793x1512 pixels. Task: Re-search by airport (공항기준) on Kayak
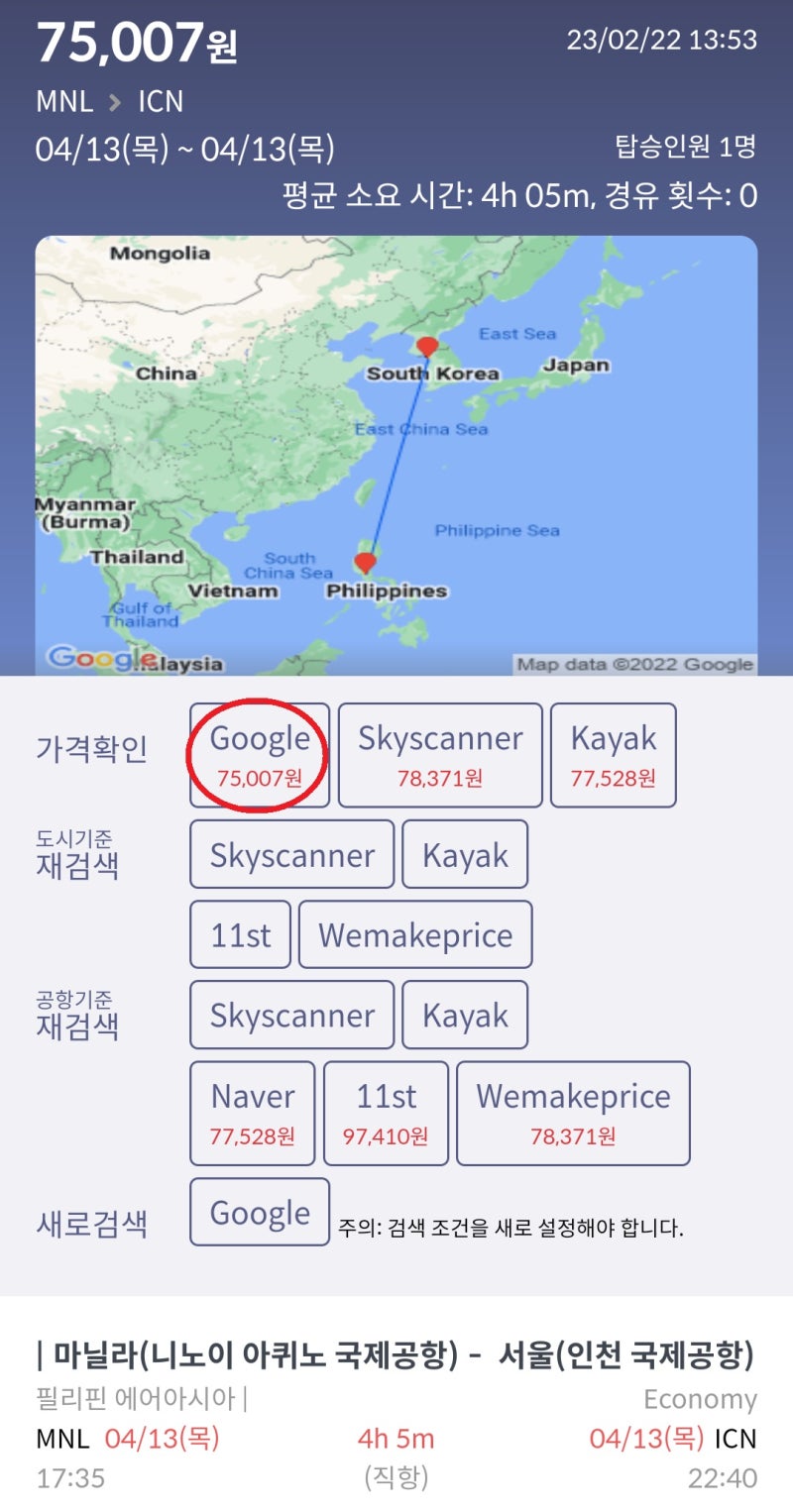[x=464, y=1015]
